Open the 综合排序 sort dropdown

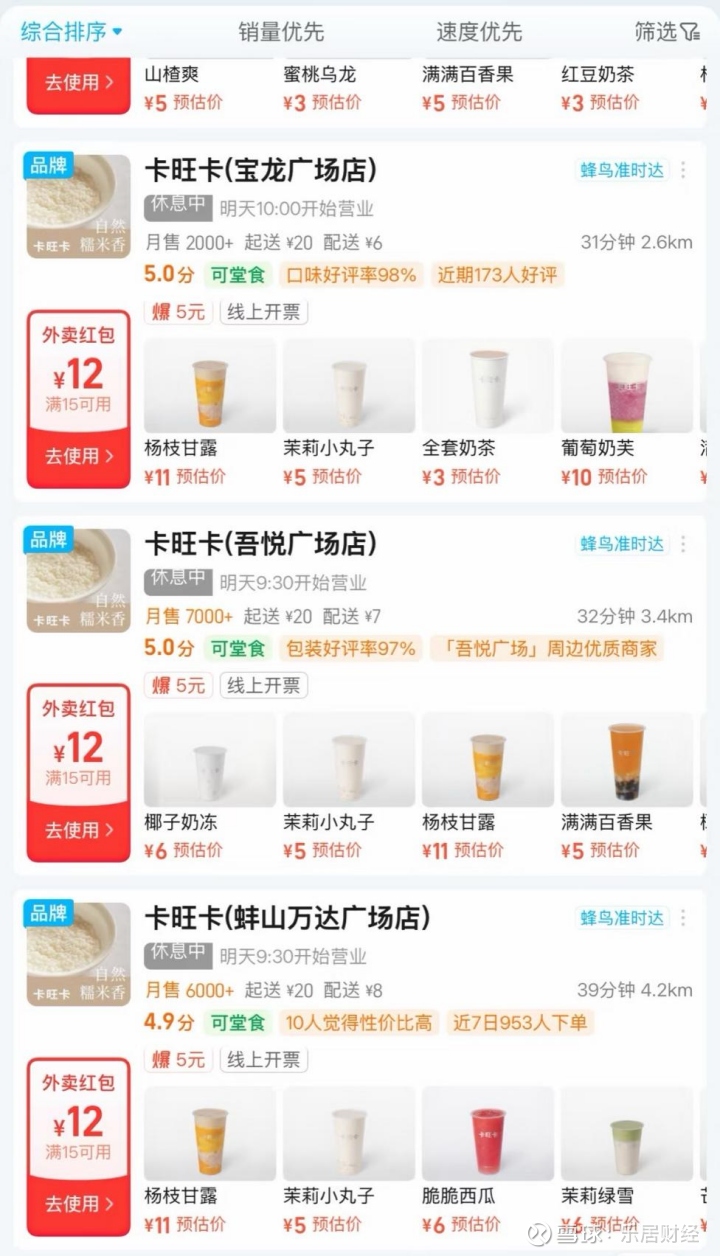point(71,32)
